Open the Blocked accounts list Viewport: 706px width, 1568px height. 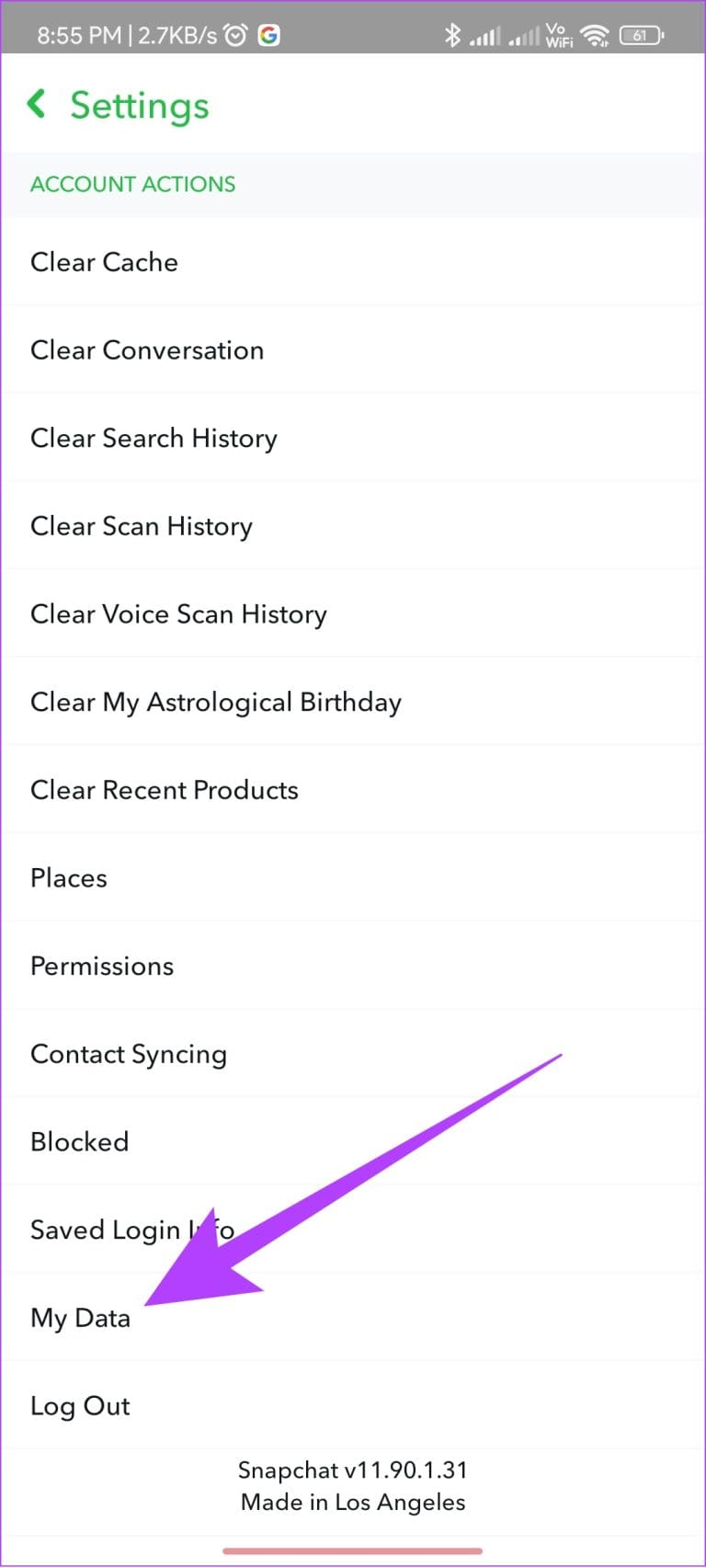79,1141
